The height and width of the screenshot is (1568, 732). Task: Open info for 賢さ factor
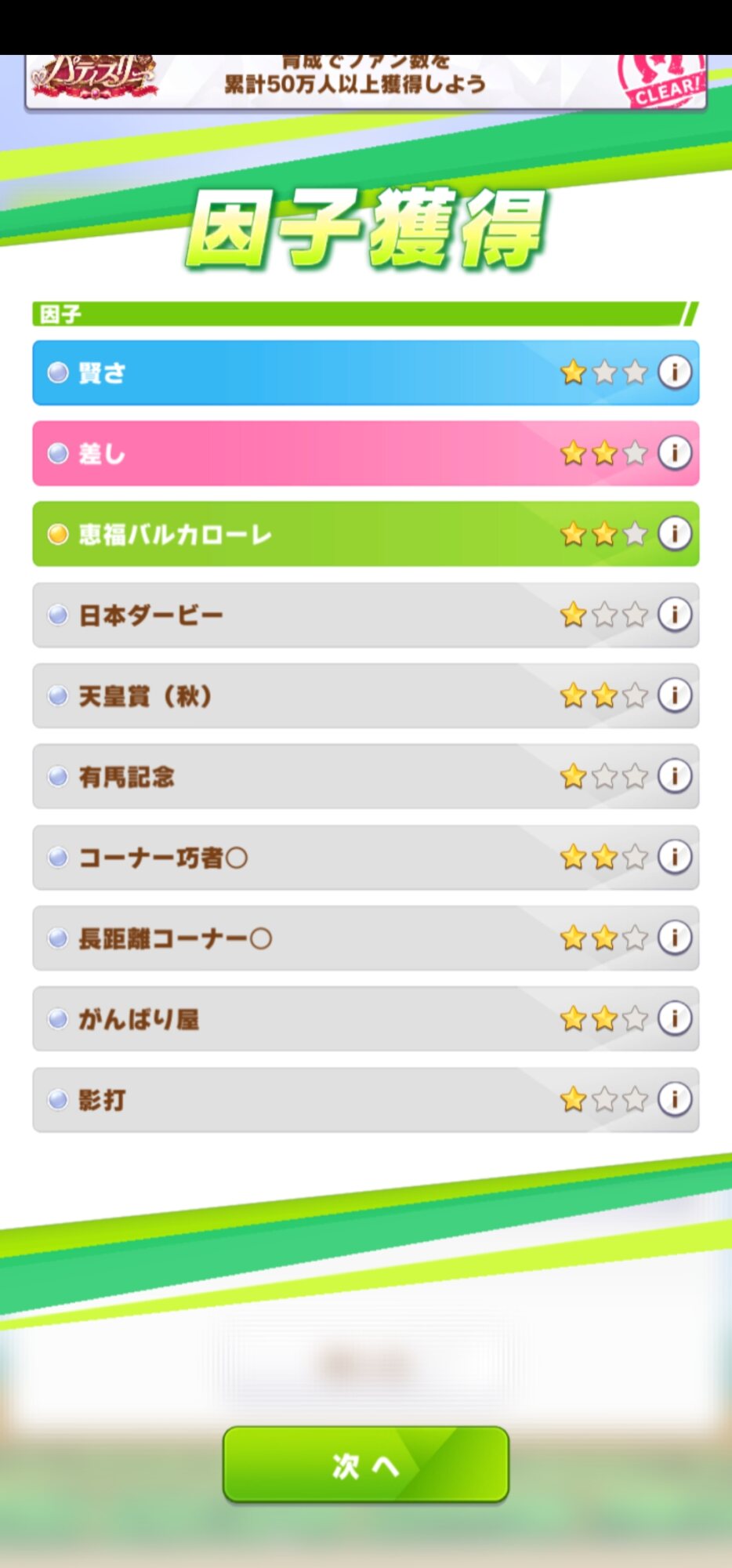[x=674, y=372]
